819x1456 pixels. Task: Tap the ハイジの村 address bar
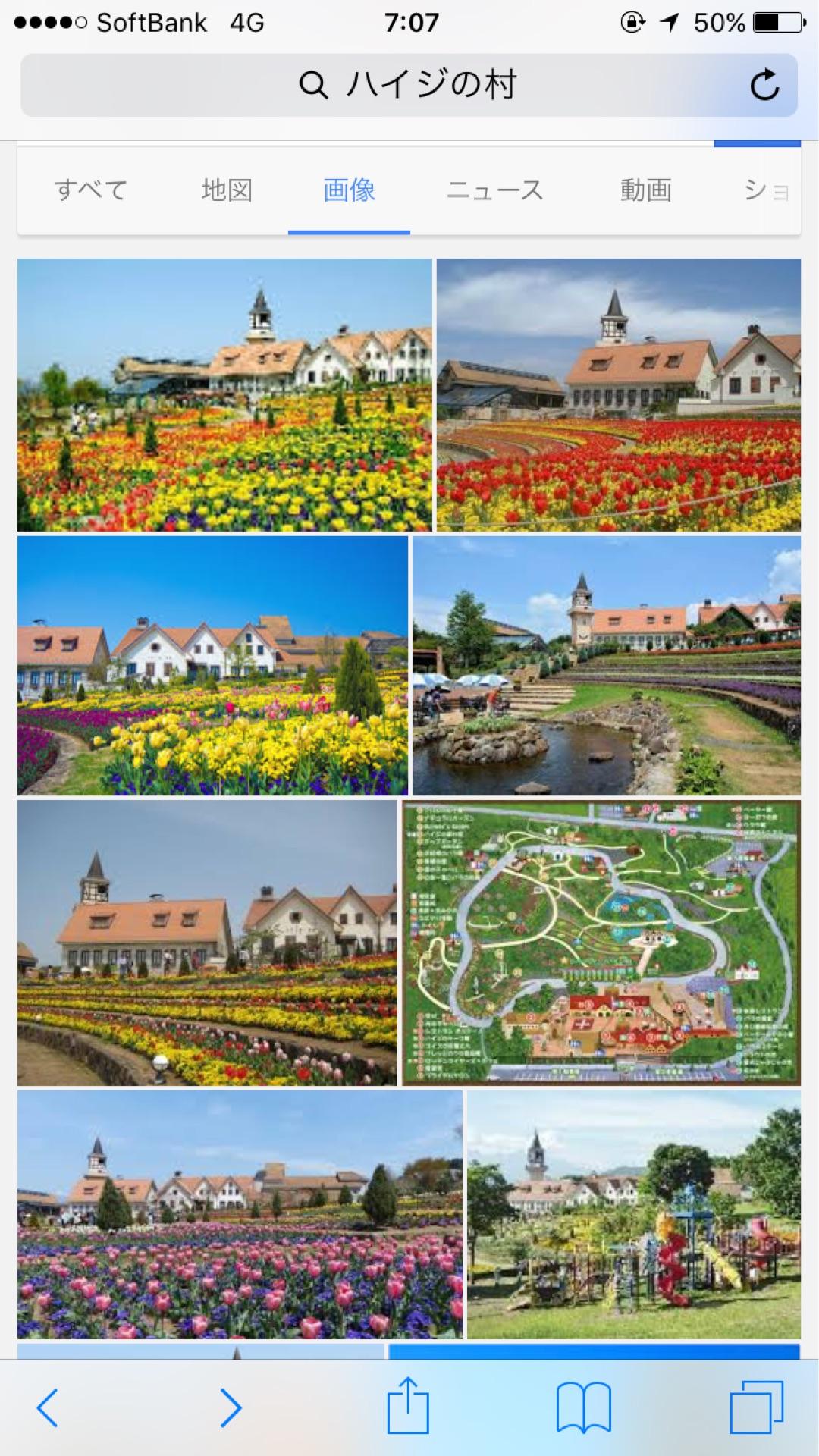coord(408,85)
